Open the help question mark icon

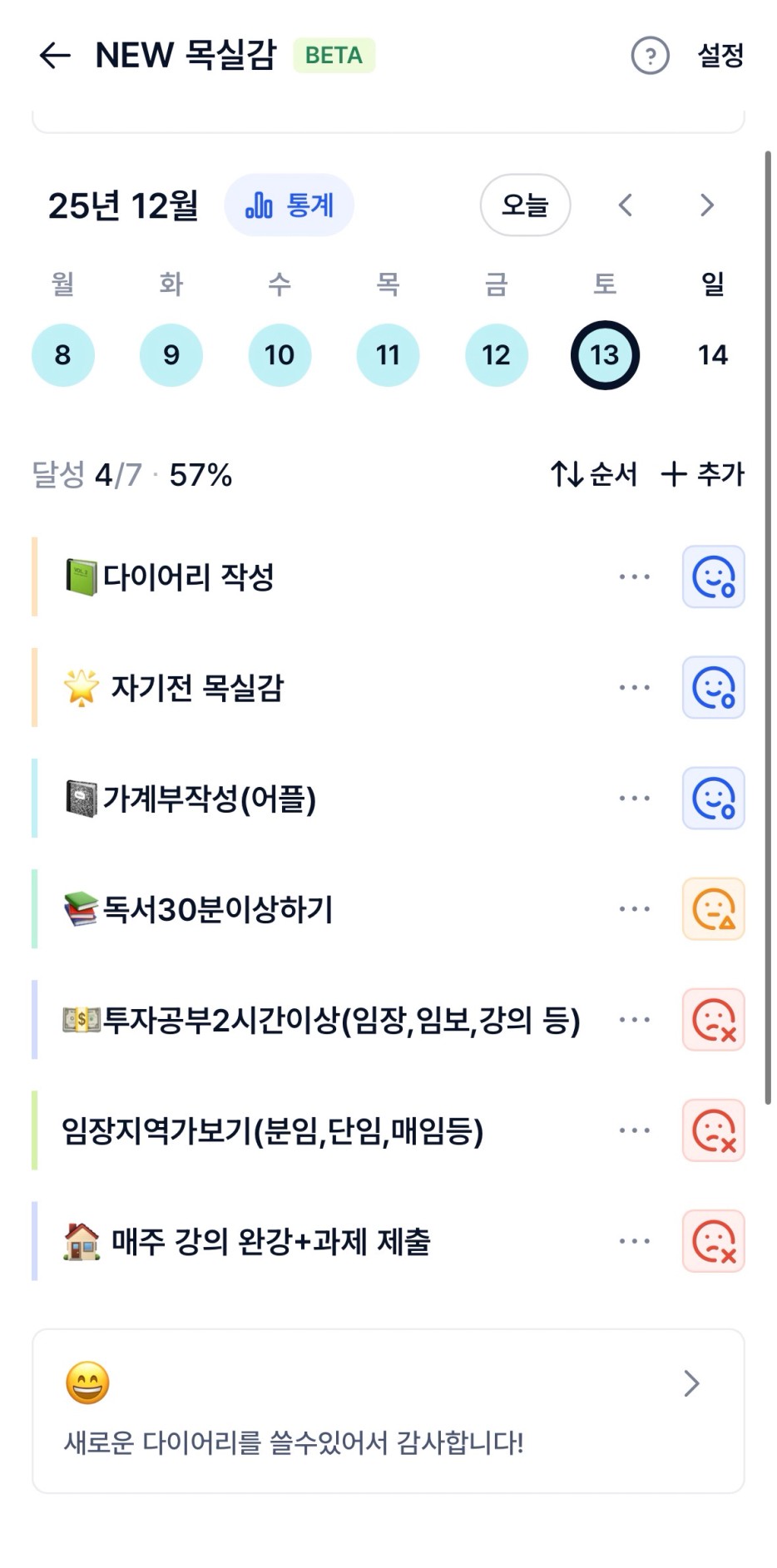650,56
